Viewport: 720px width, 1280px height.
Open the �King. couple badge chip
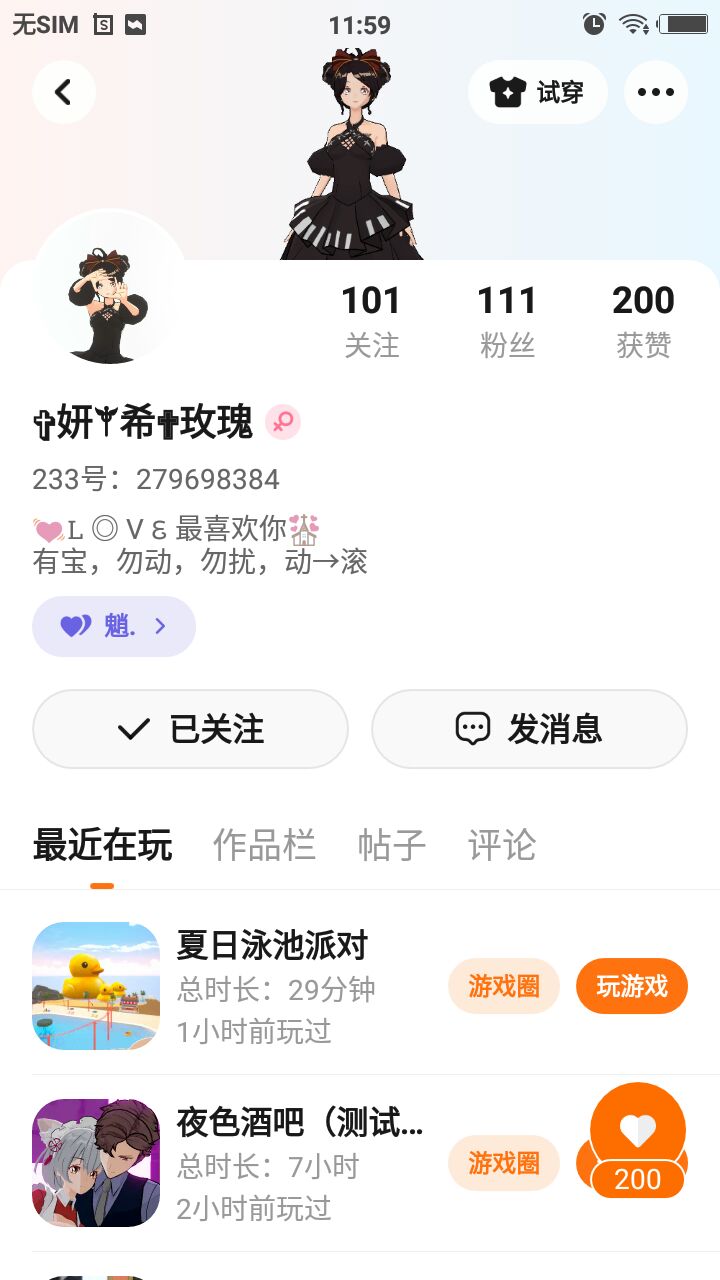tap(114, 627)
